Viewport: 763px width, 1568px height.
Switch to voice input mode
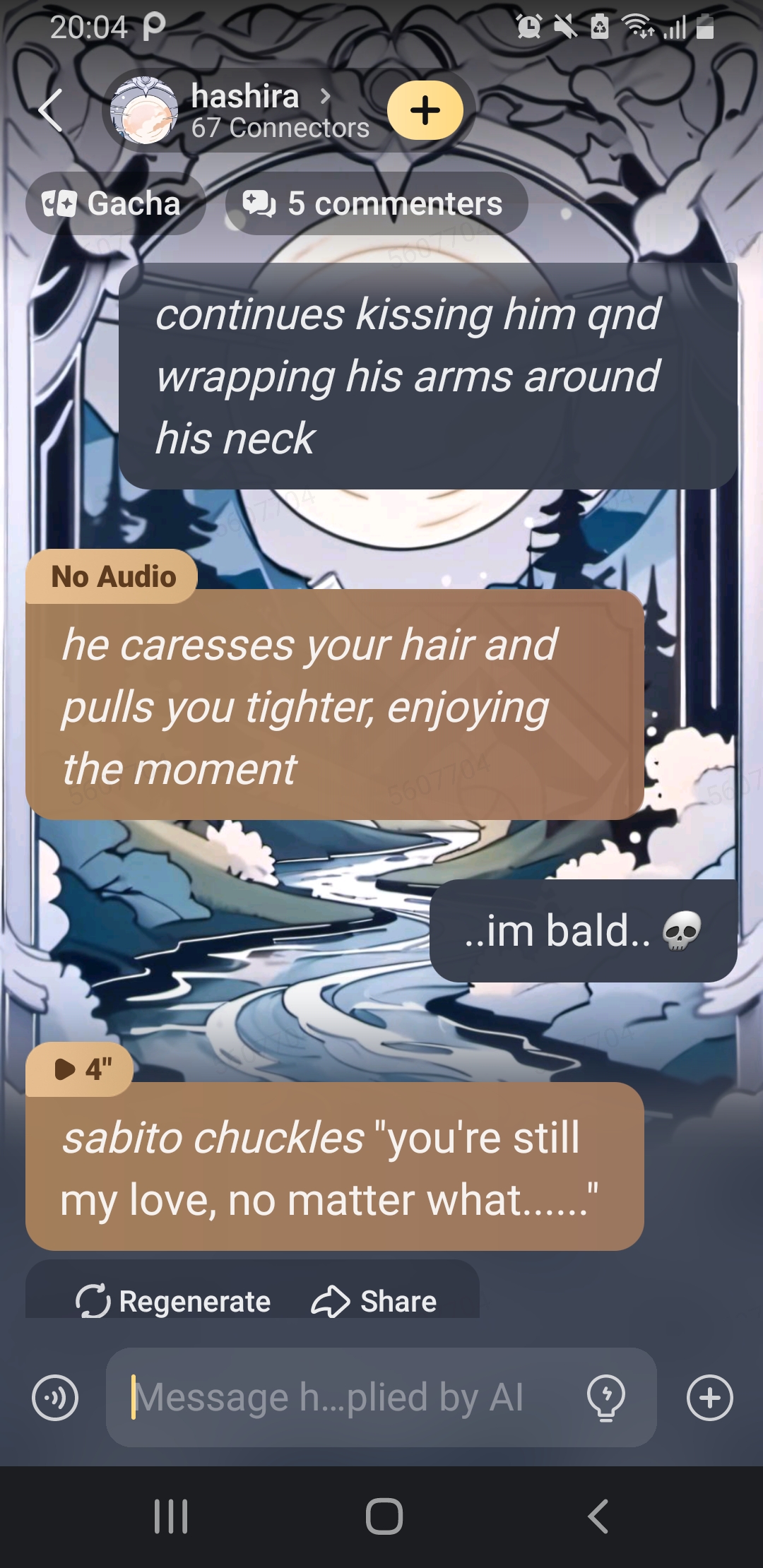(55, 1397)
